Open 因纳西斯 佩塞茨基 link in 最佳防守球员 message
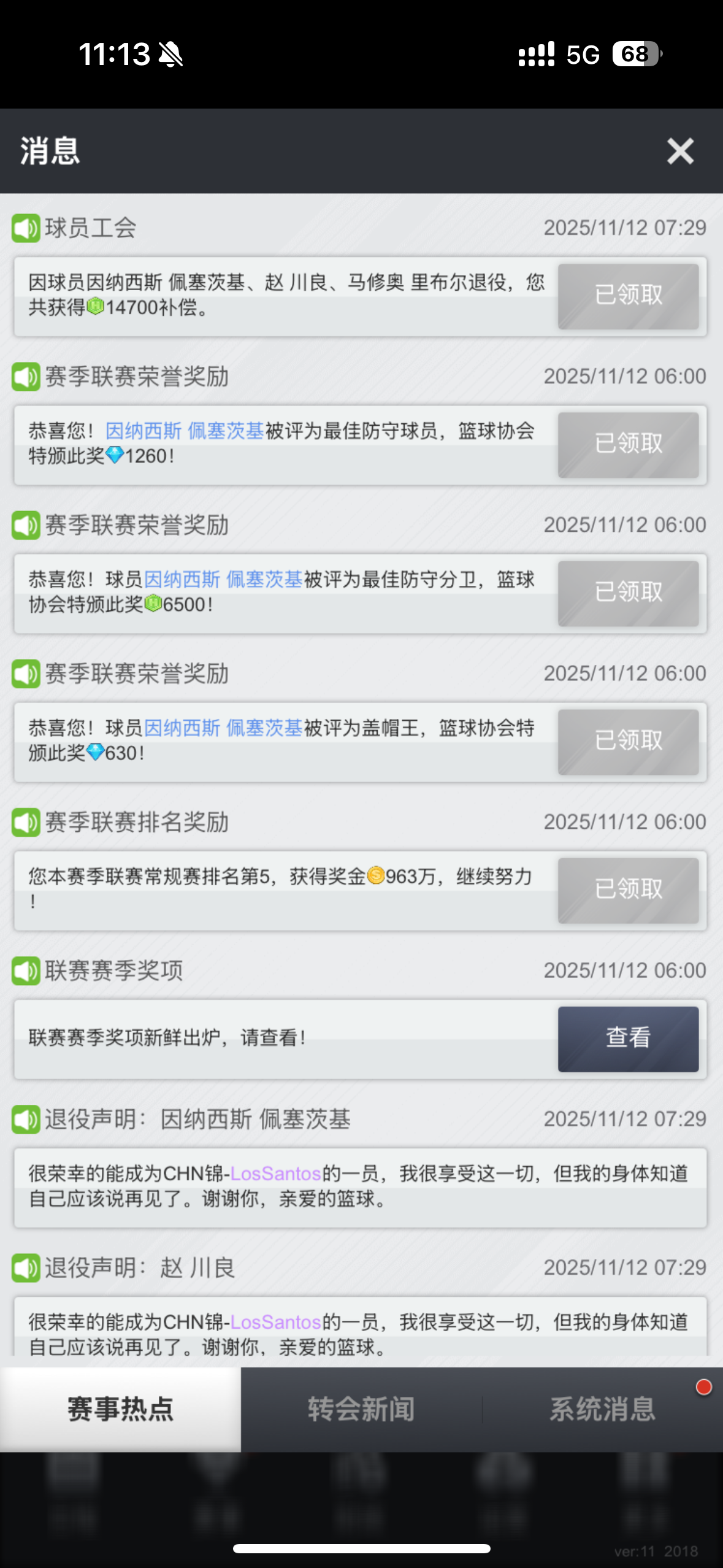This screenshot has height=1568, width=723. click(185, 431)
